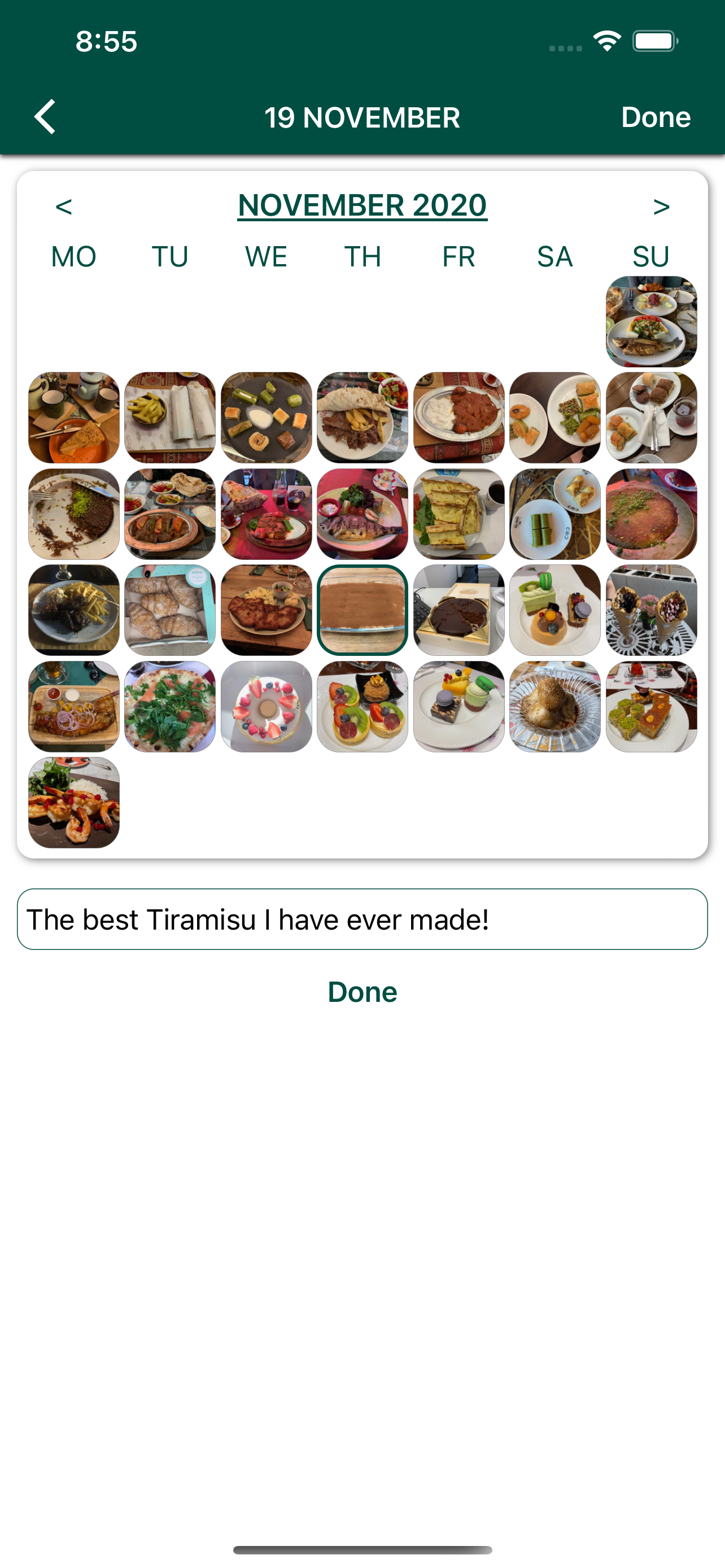Tap Done below the note field
This screenshot has height=1568, width=725.
click(362, 992)
